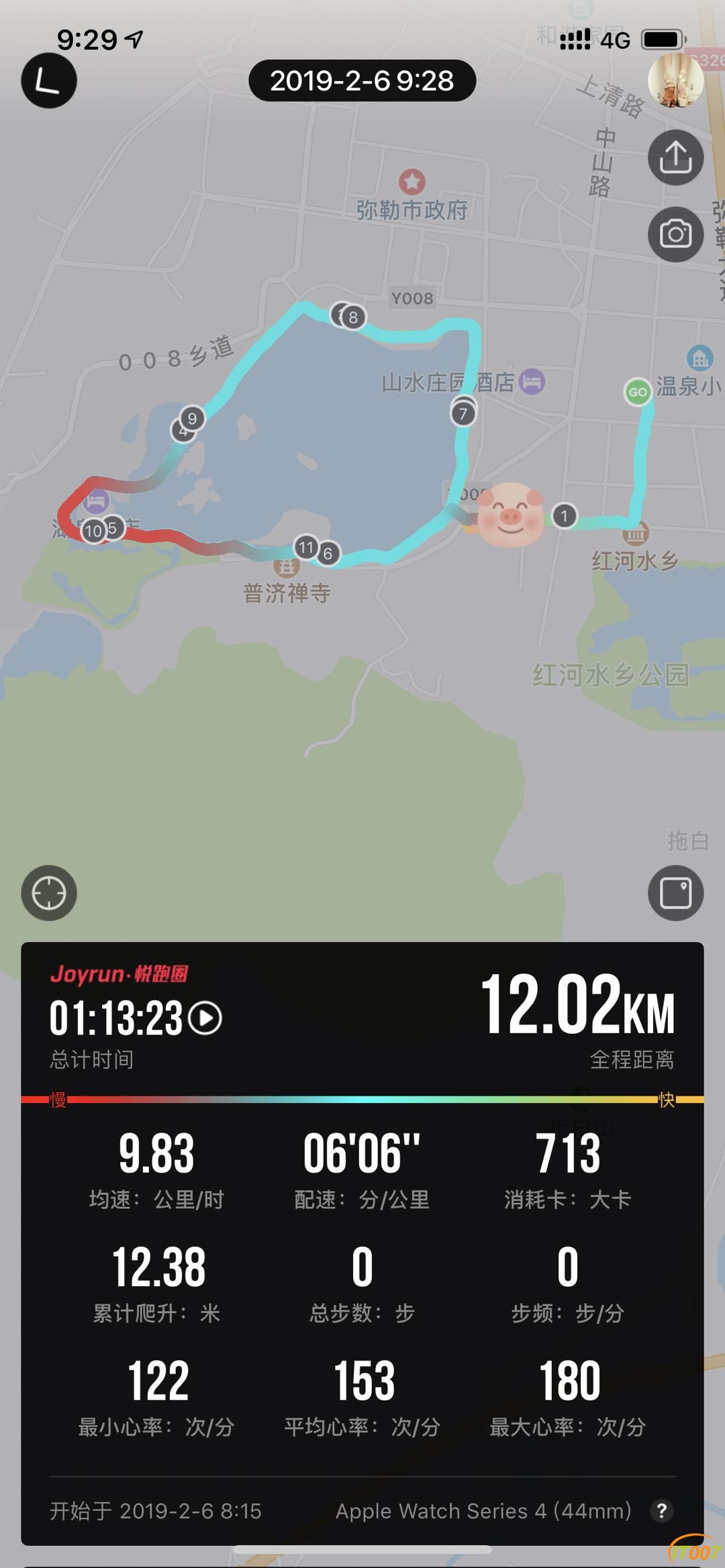The image size is (725, 1568).
Task: Open the profile avatar
Action: [x=675, y=80]
